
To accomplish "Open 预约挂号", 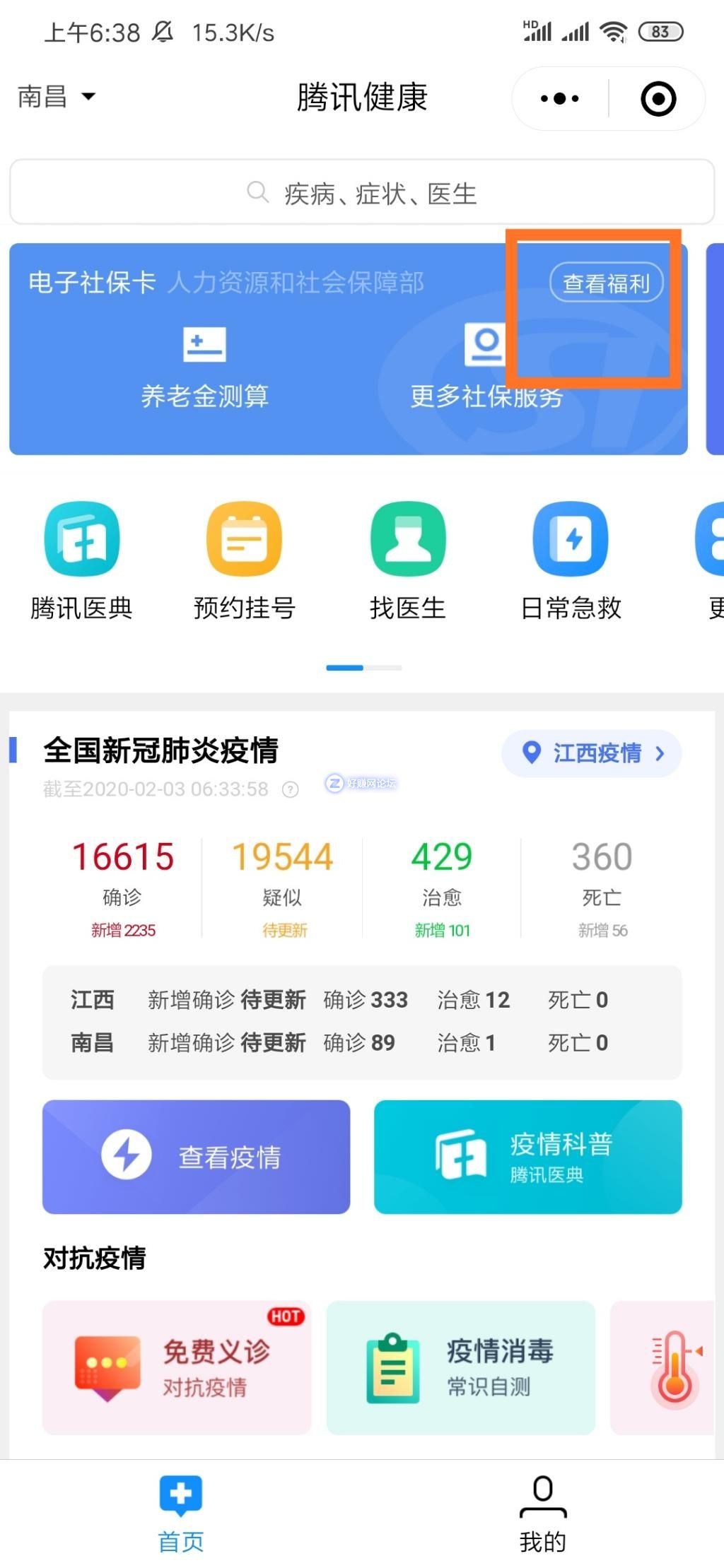I will click(x=244, y=560).
